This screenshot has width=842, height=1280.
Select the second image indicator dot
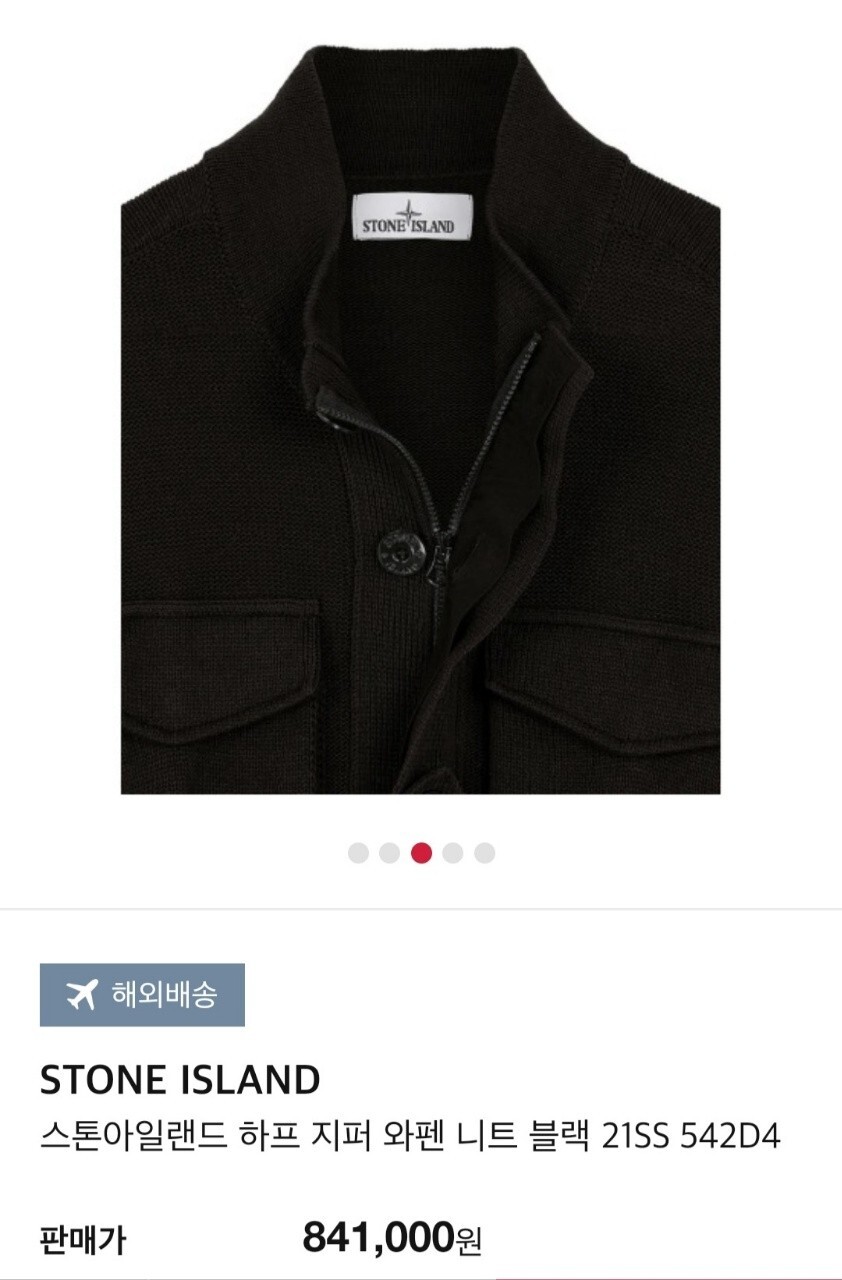[x=390, y=853]
